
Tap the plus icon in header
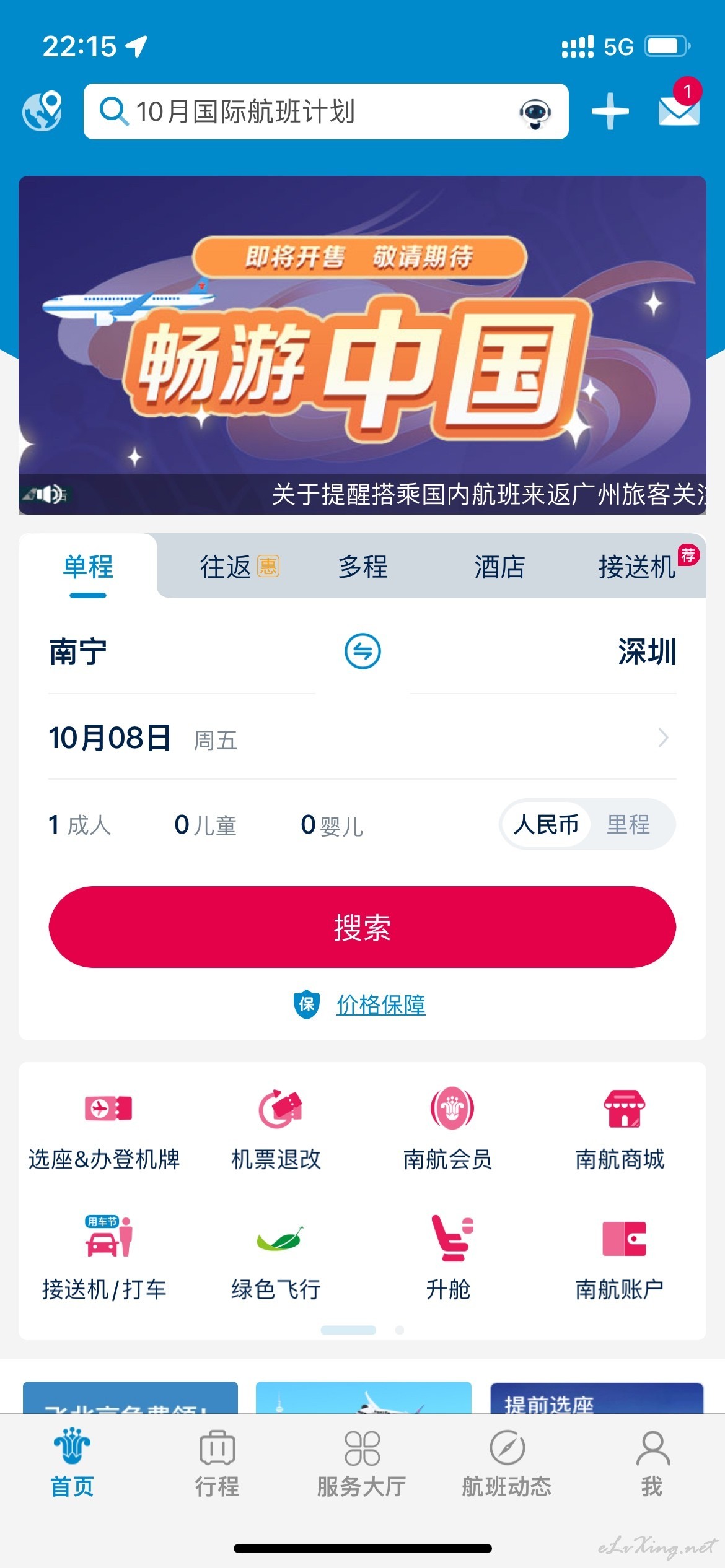[610, 111]
